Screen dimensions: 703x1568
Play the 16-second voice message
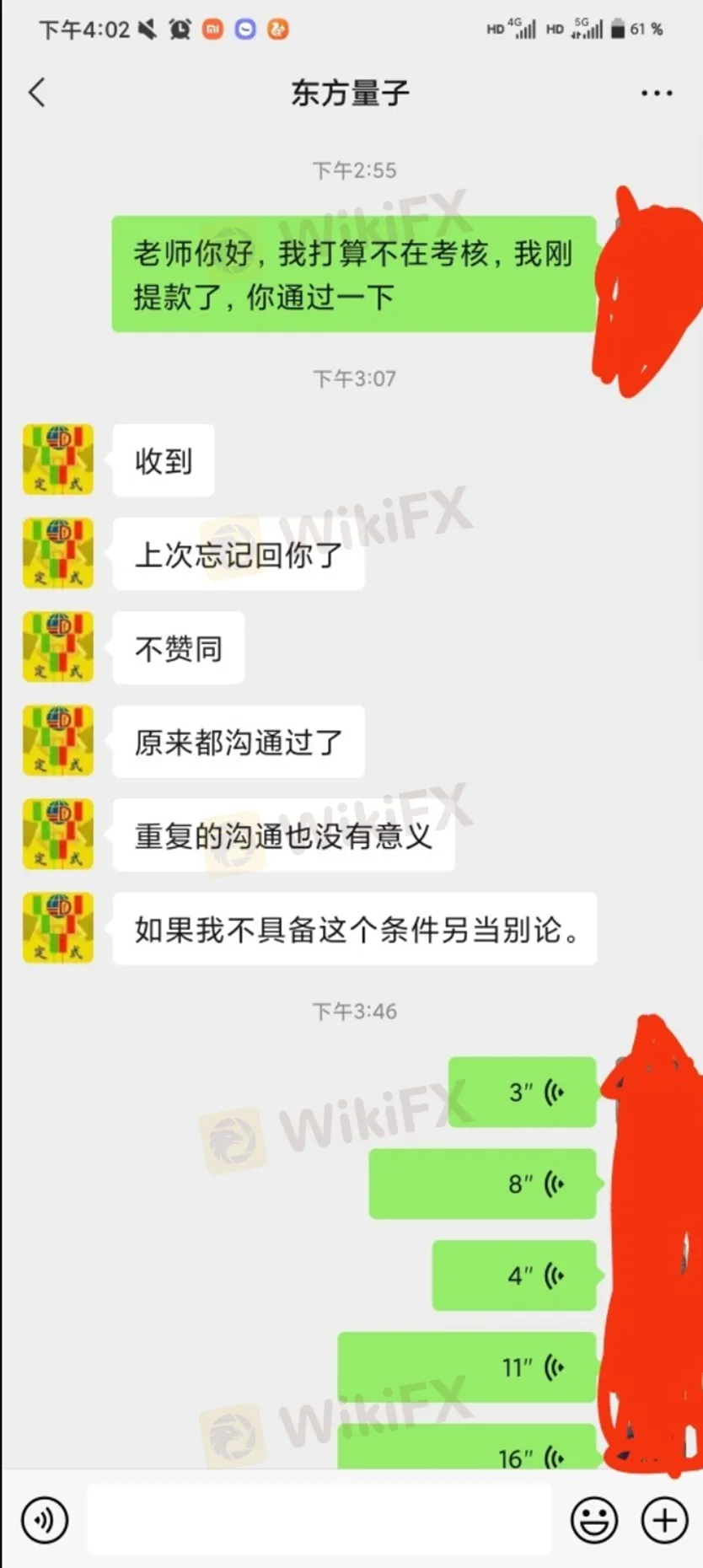click(467, 1452)
